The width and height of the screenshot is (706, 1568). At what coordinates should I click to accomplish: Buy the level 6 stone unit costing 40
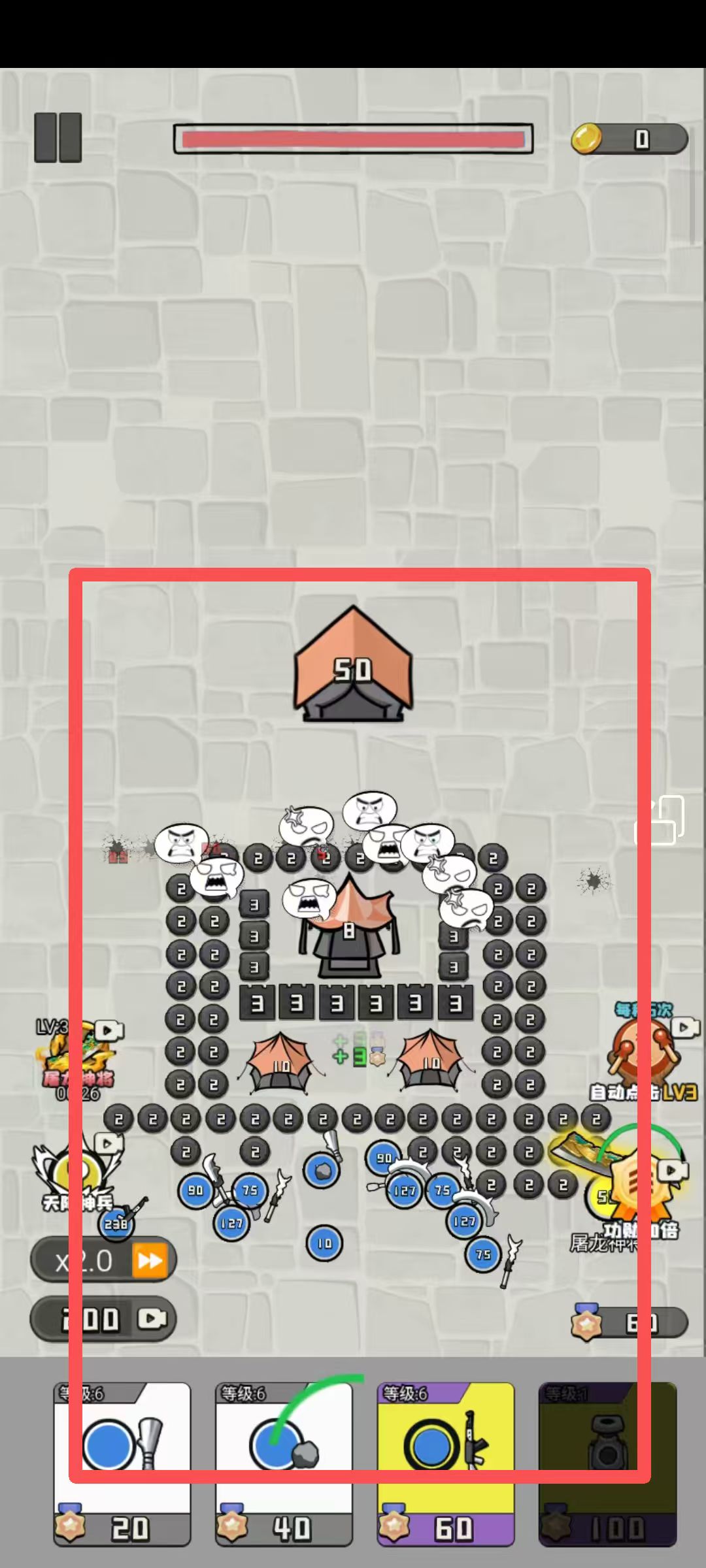point(284,1463)
